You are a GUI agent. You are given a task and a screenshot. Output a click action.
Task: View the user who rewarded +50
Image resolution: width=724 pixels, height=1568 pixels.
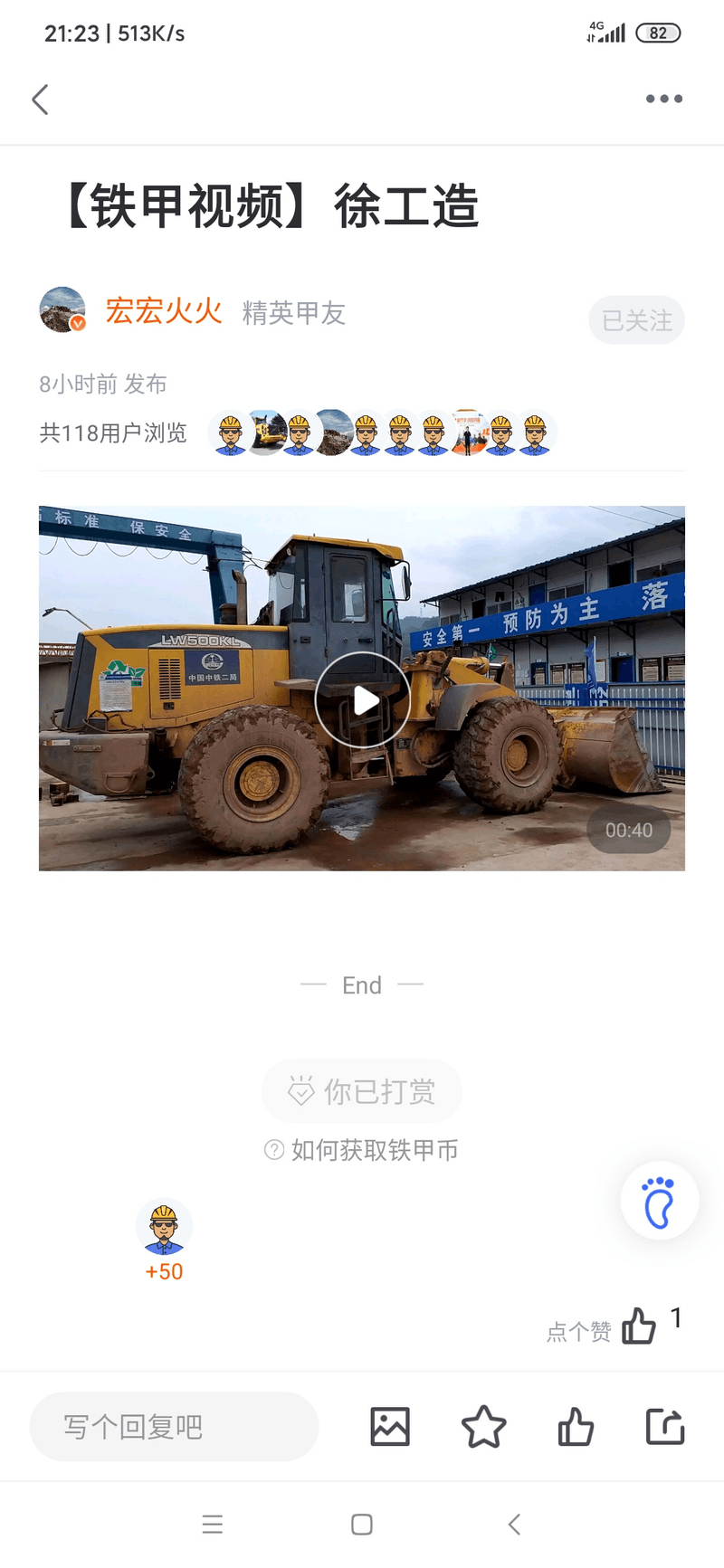pos(164,1227)
